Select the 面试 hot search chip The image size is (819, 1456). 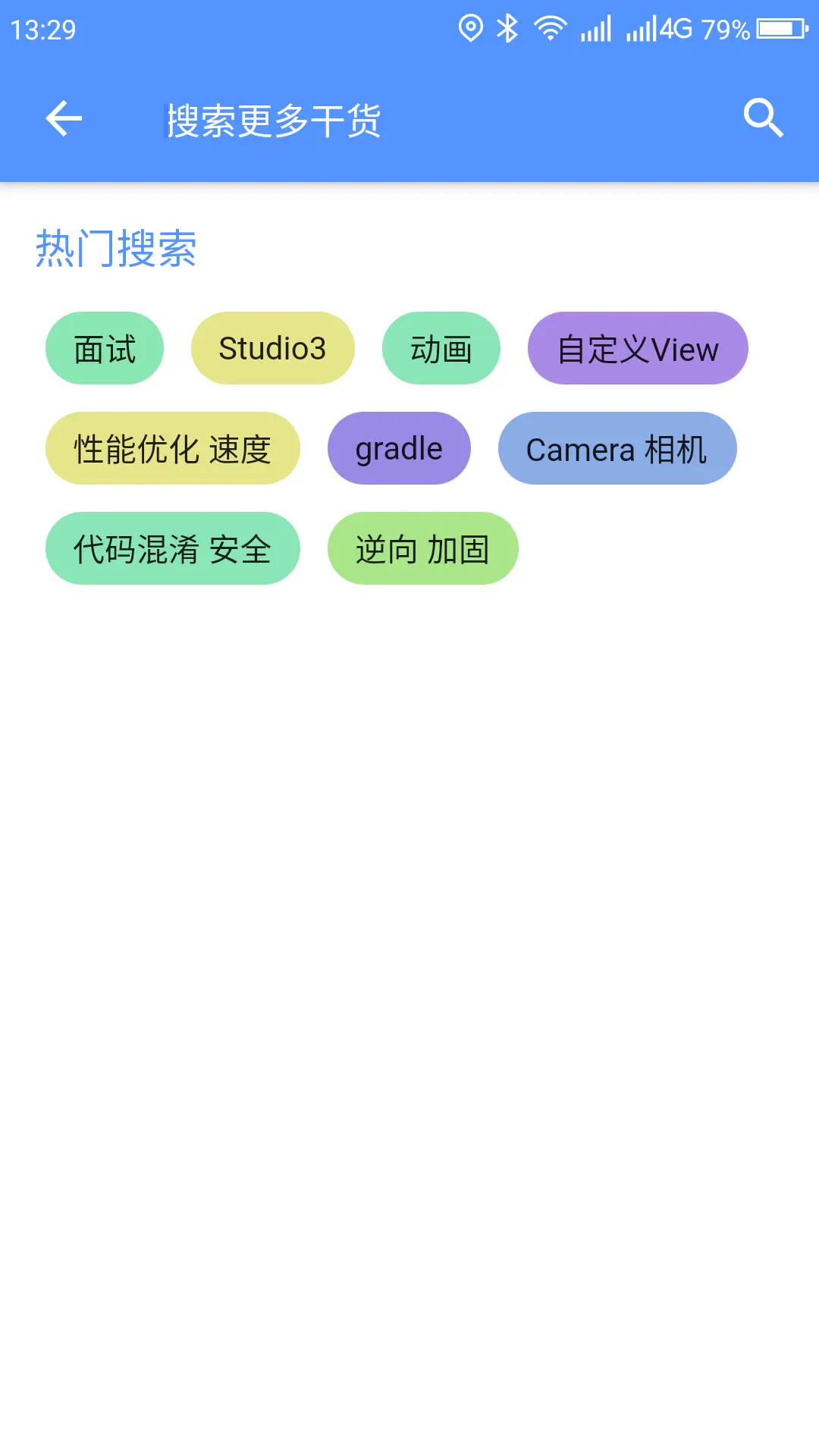click(105, 349)
